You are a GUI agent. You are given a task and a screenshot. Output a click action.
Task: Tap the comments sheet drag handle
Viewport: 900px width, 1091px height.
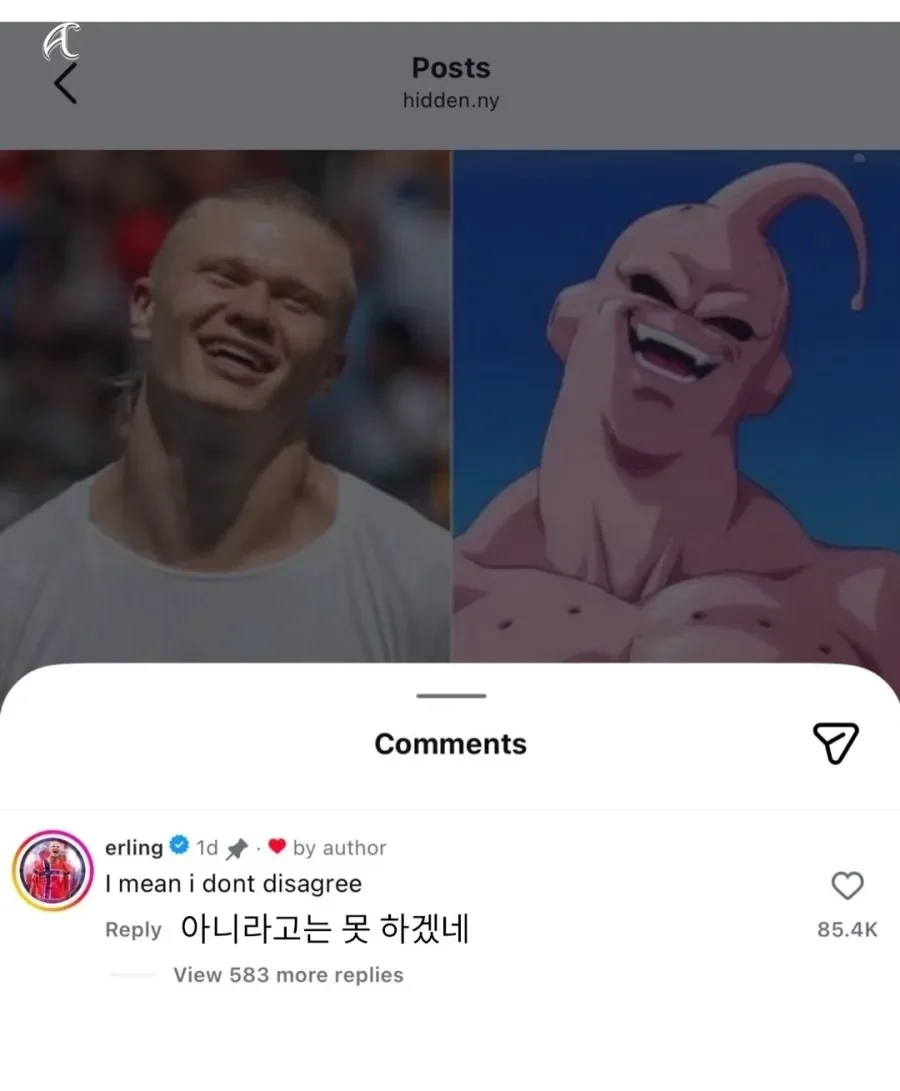point(451,695)
